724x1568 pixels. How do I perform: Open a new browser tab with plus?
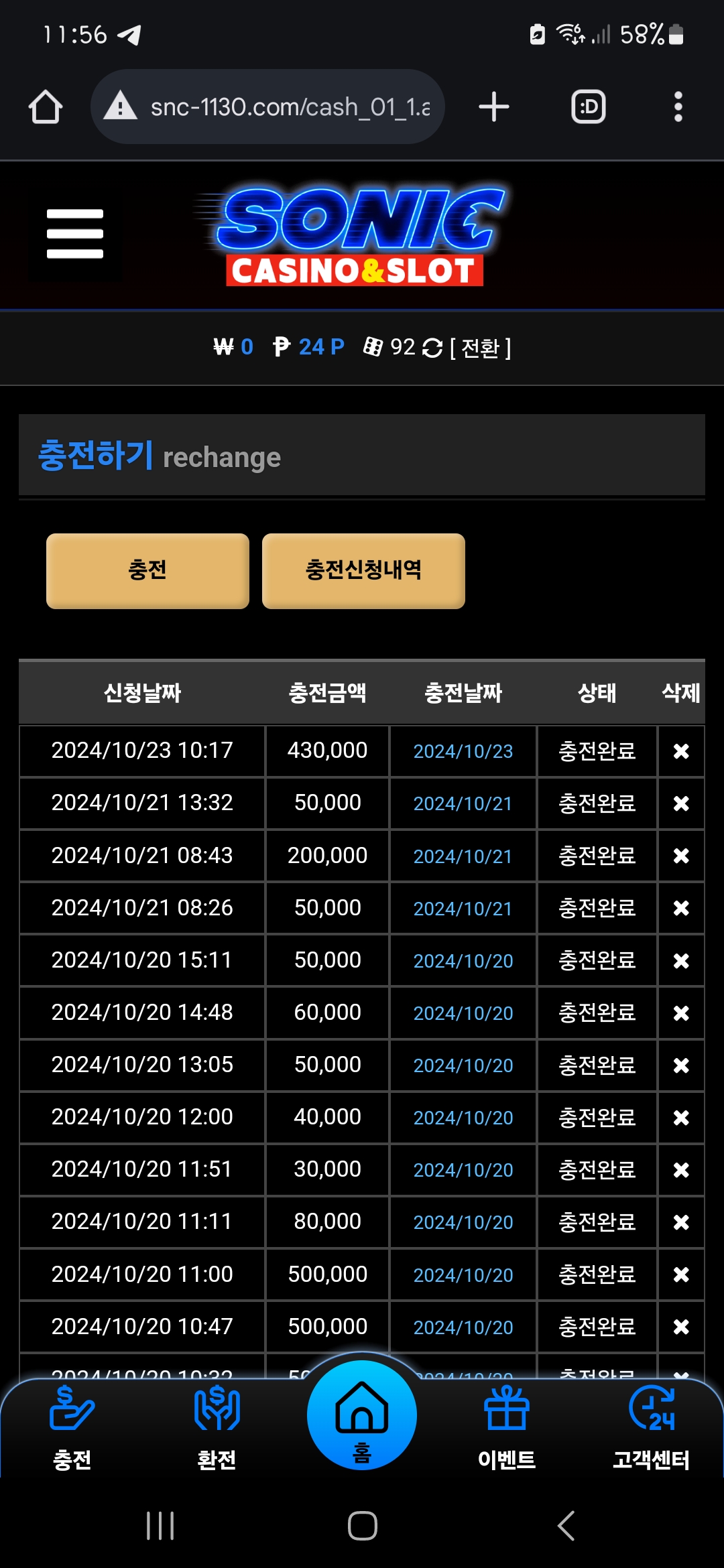tap(494, 107)
